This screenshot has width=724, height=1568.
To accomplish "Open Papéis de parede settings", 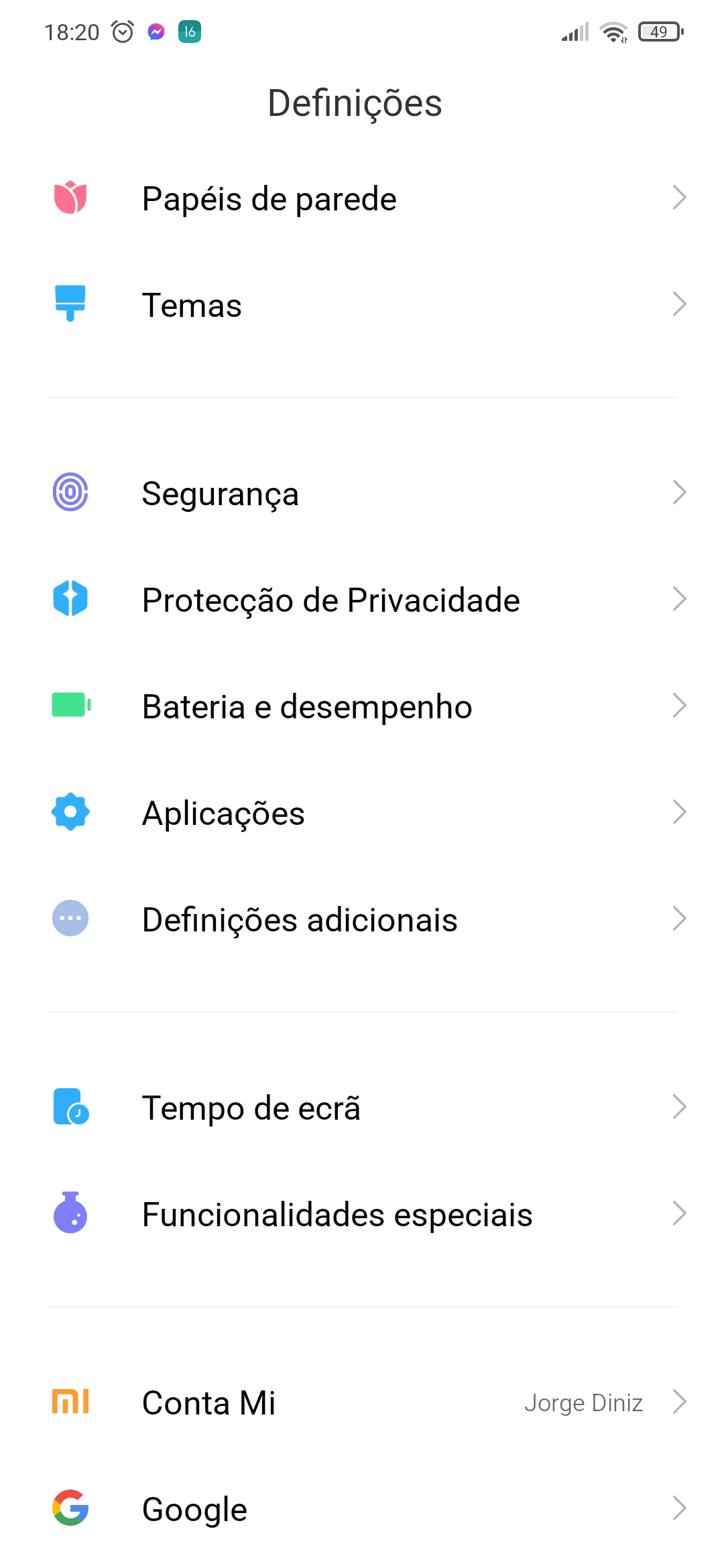I will pyautogui.click(x=362, y=198).
